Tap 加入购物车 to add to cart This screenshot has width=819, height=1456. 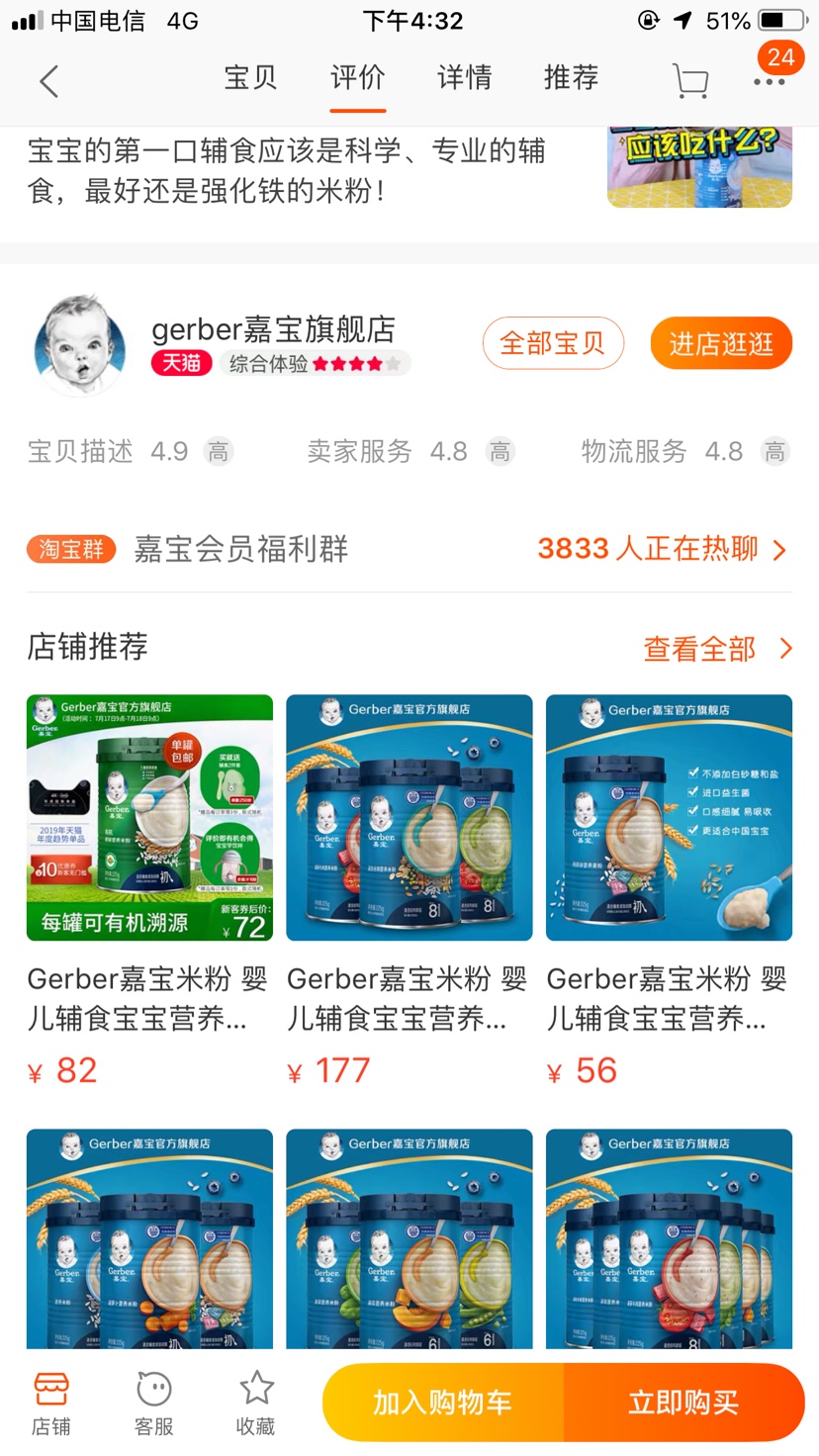(x=442, y=1402)
